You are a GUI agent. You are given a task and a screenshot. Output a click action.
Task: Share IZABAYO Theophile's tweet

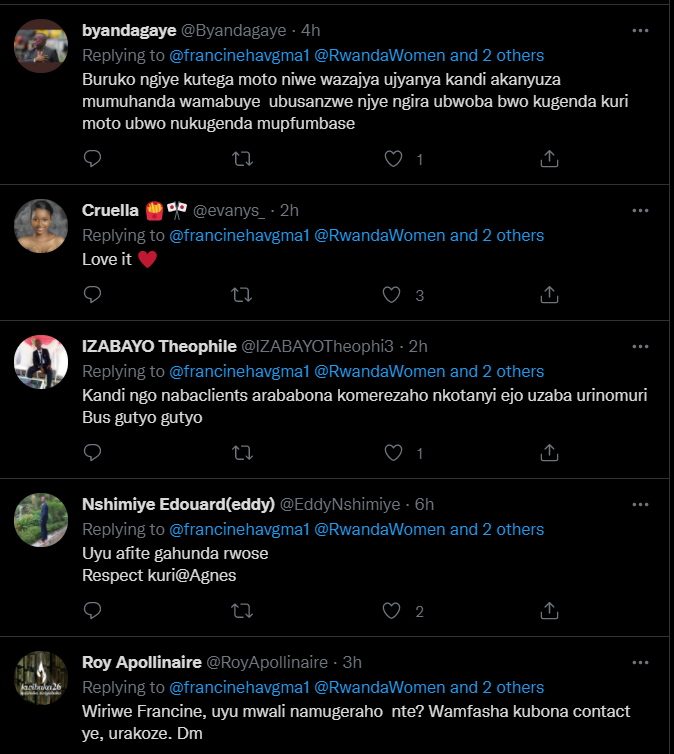click(549, 453)
